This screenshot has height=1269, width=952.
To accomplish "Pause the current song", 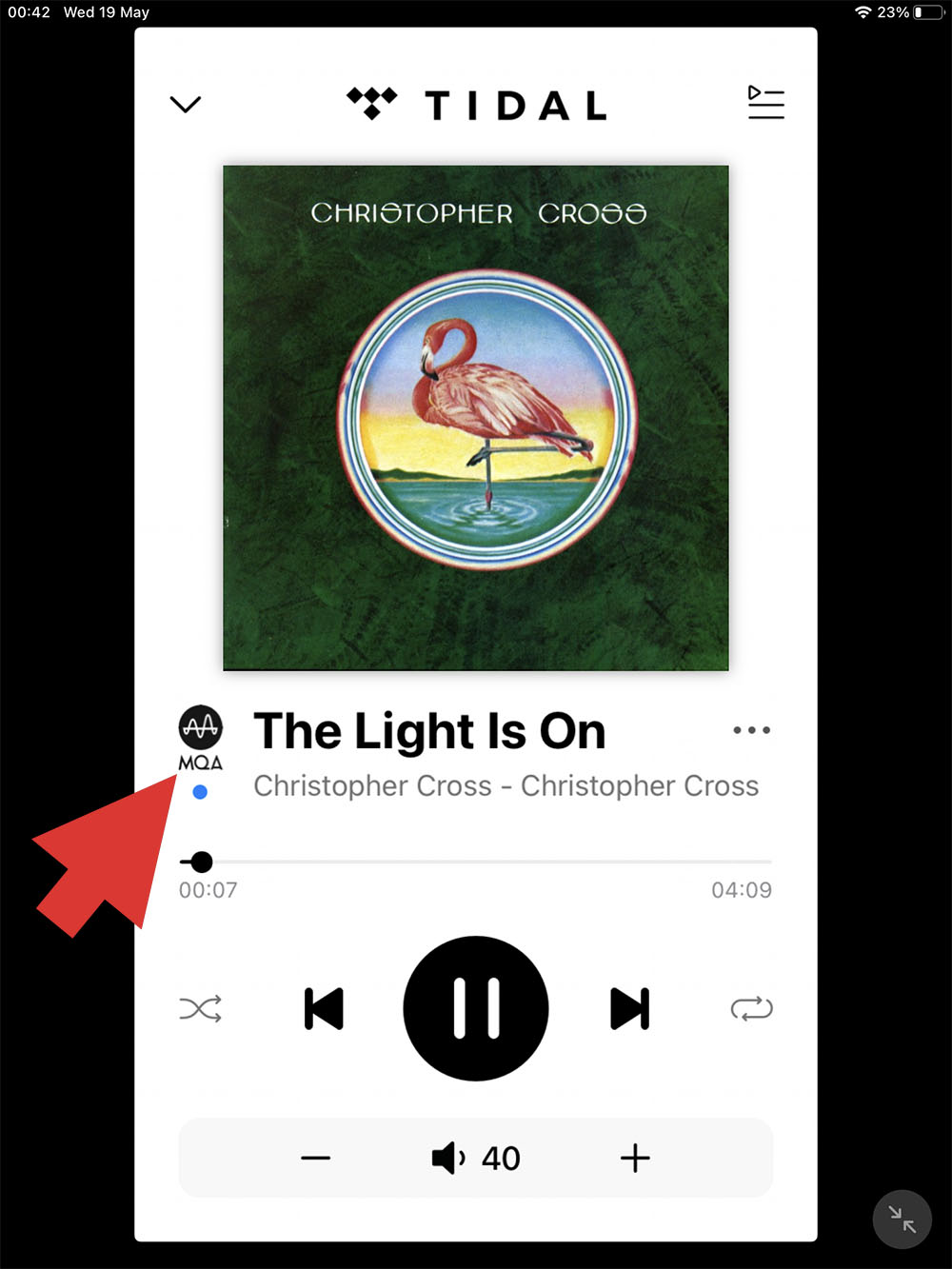I will (476, 1008).
